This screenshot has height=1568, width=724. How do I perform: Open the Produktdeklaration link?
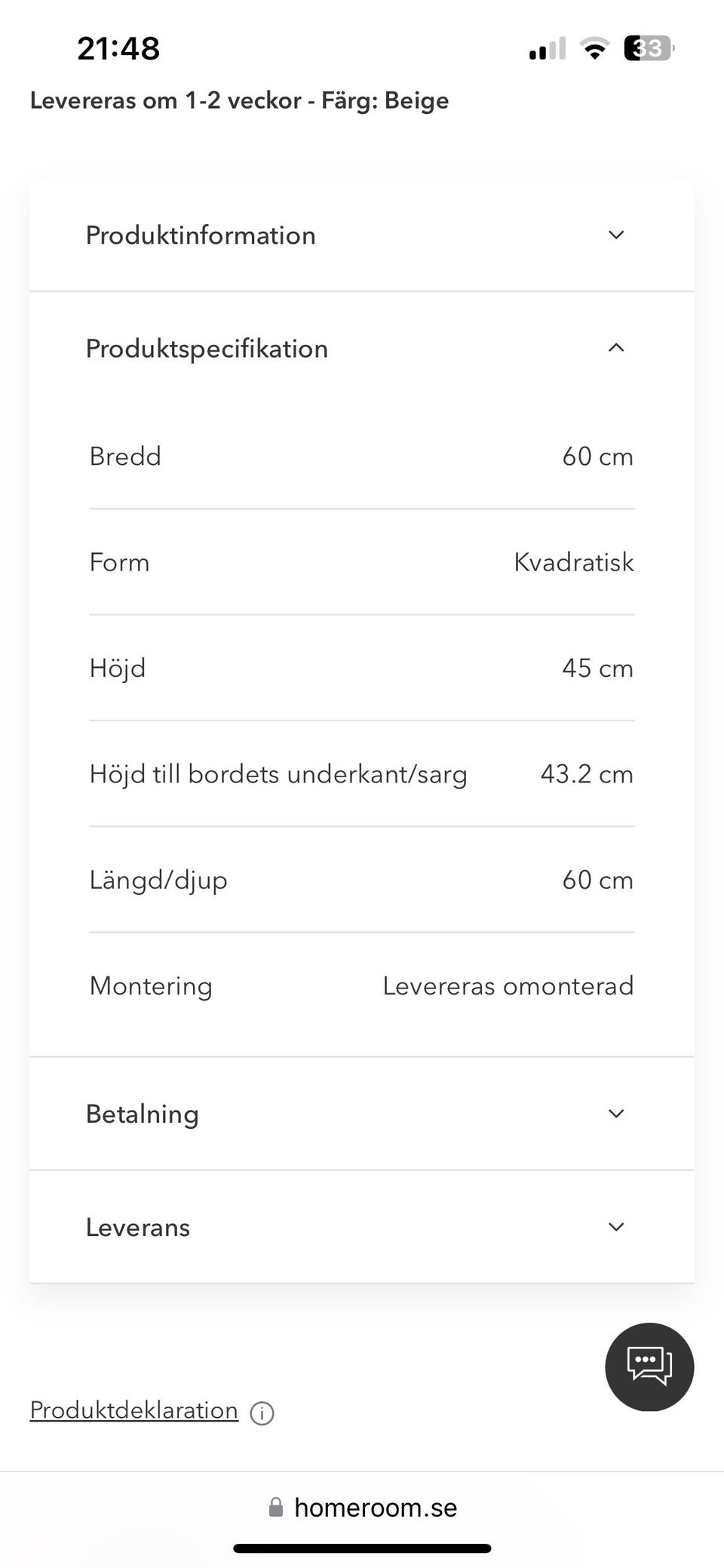(x=134, y=1410)
